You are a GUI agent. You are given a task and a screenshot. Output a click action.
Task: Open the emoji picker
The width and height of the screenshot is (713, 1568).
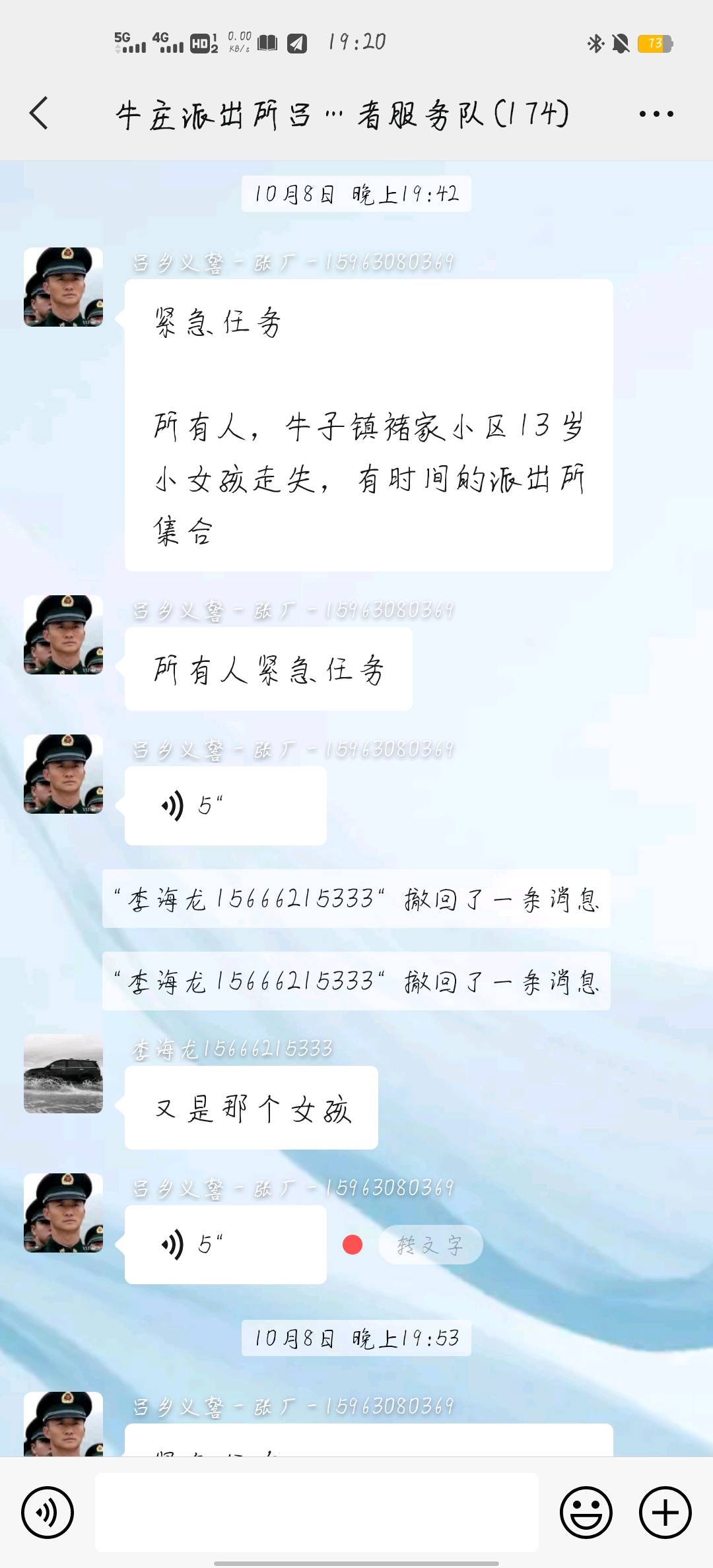point(586,1512)
